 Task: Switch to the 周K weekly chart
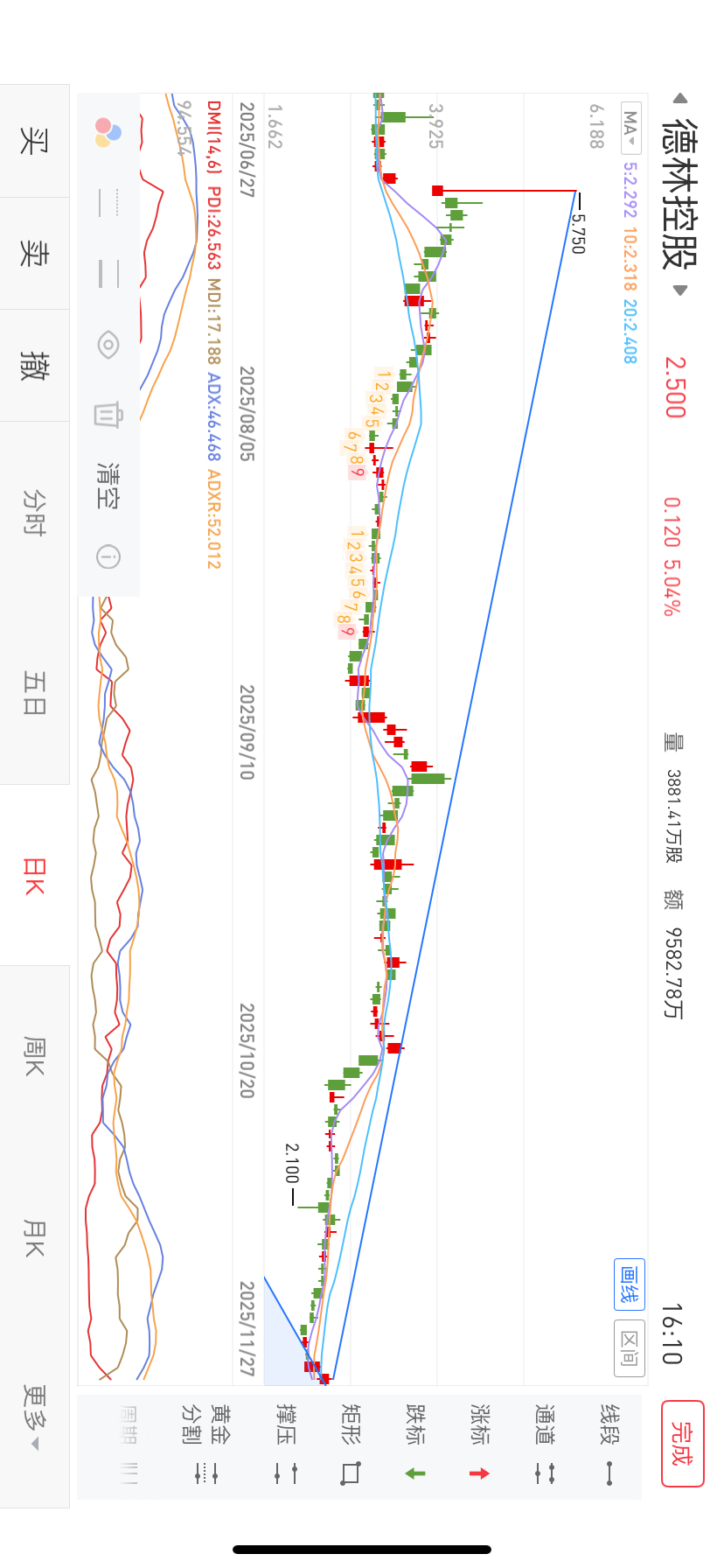(x=34, y=1056)
